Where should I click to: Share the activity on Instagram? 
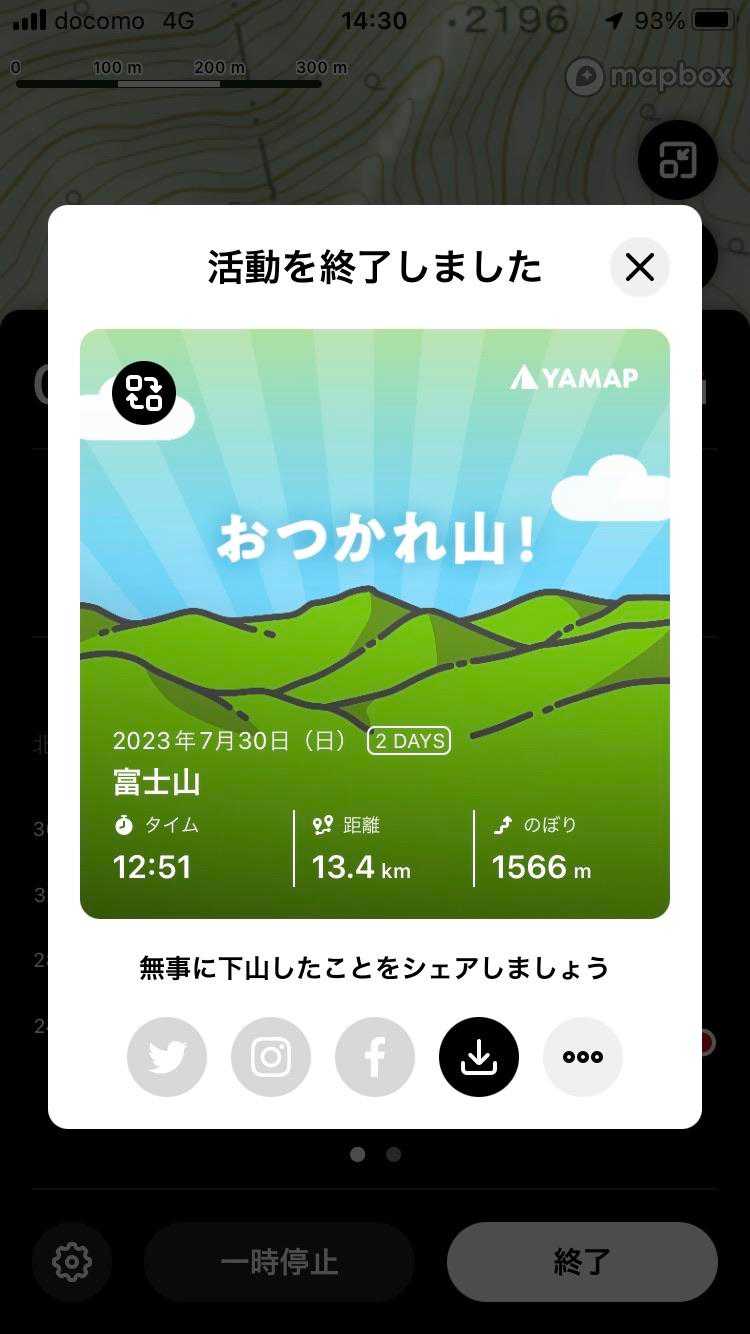coord(271,1057)
